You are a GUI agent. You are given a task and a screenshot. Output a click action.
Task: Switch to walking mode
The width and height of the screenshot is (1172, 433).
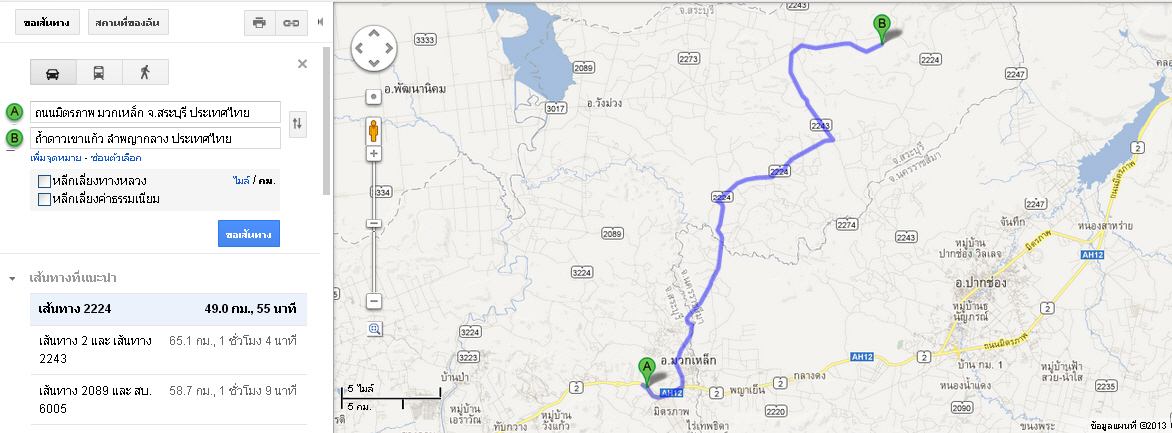(x=144, y=72)
